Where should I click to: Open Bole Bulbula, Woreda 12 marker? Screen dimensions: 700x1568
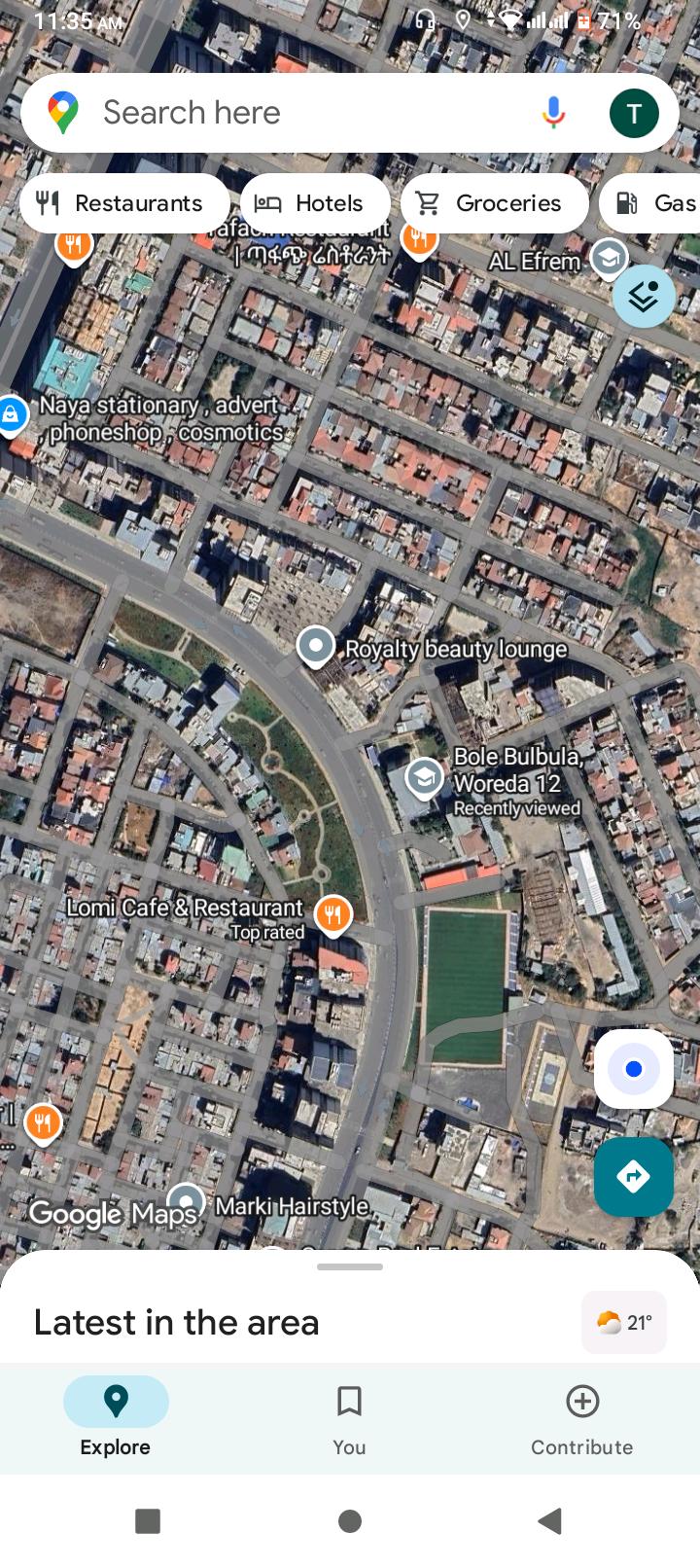(424, 778)
